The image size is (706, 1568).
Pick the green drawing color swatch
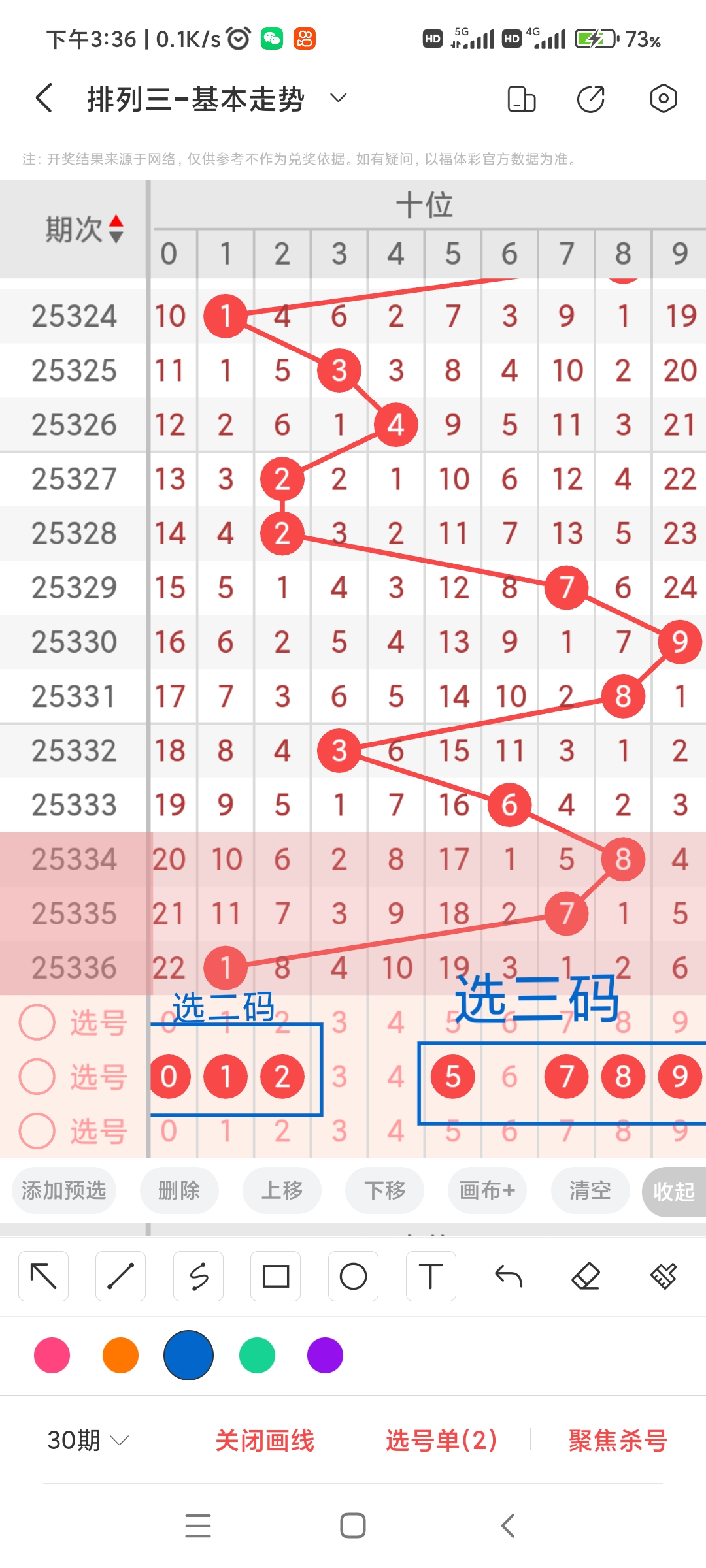(256, 1356)
